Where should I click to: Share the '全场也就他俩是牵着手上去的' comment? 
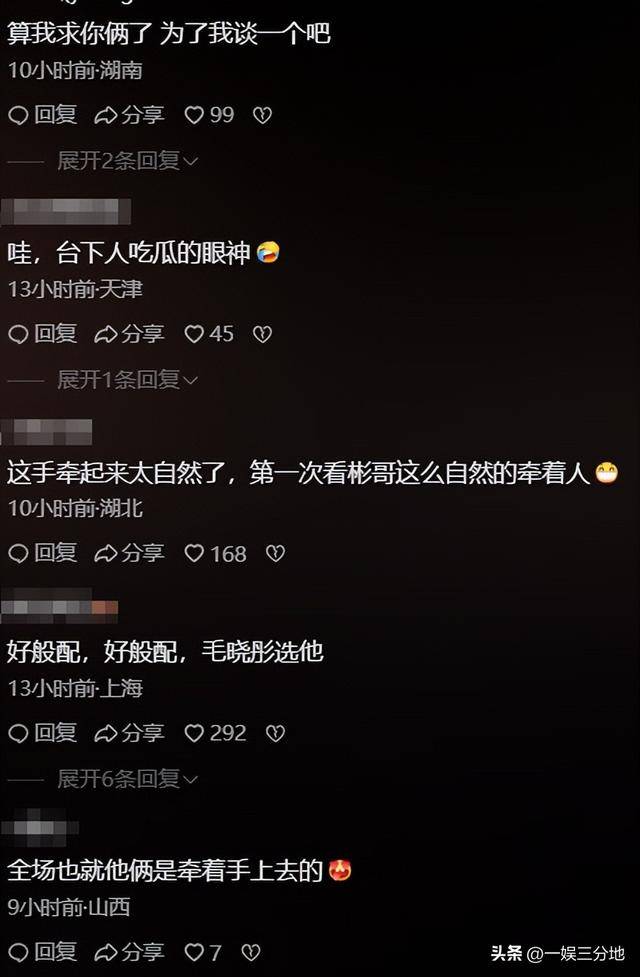click(x=129, y=952)
